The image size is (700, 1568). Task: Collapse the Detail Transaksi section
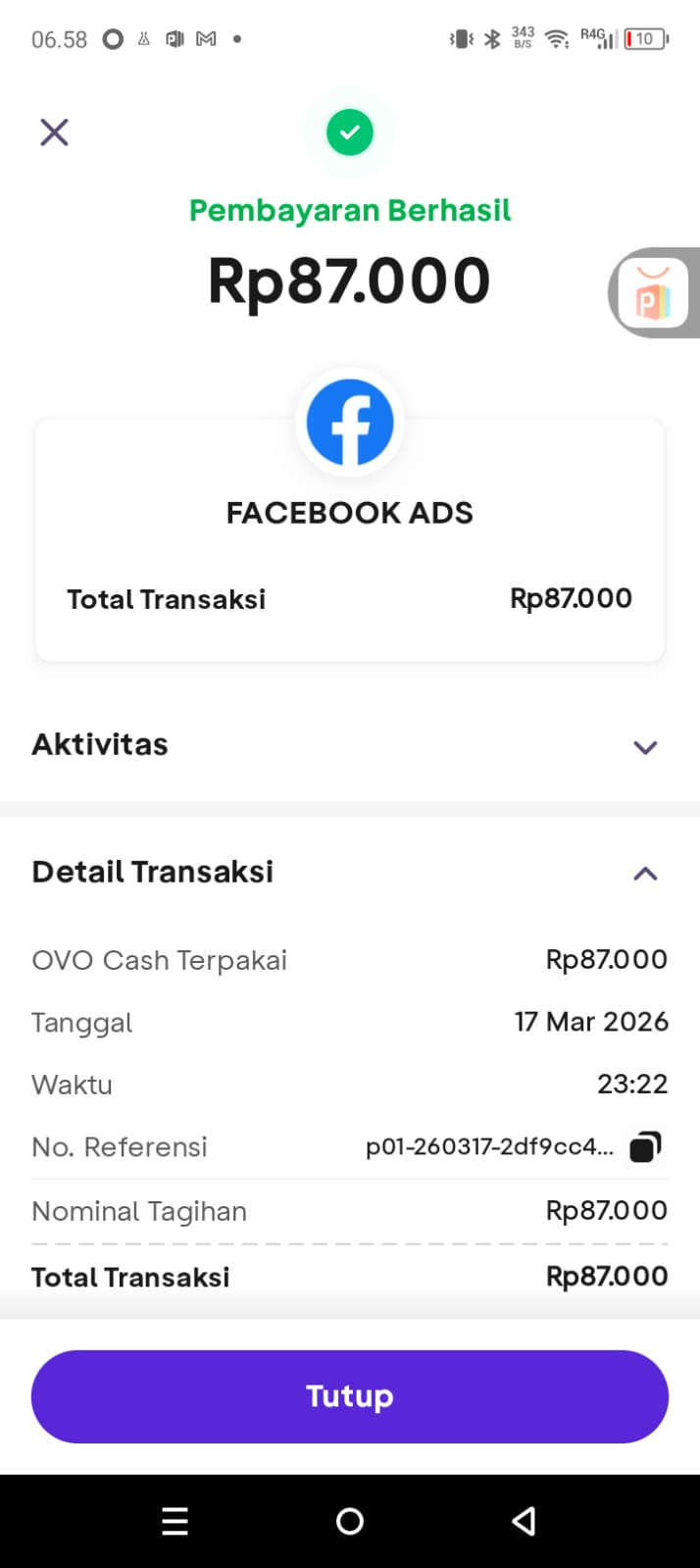click(644, 873)
